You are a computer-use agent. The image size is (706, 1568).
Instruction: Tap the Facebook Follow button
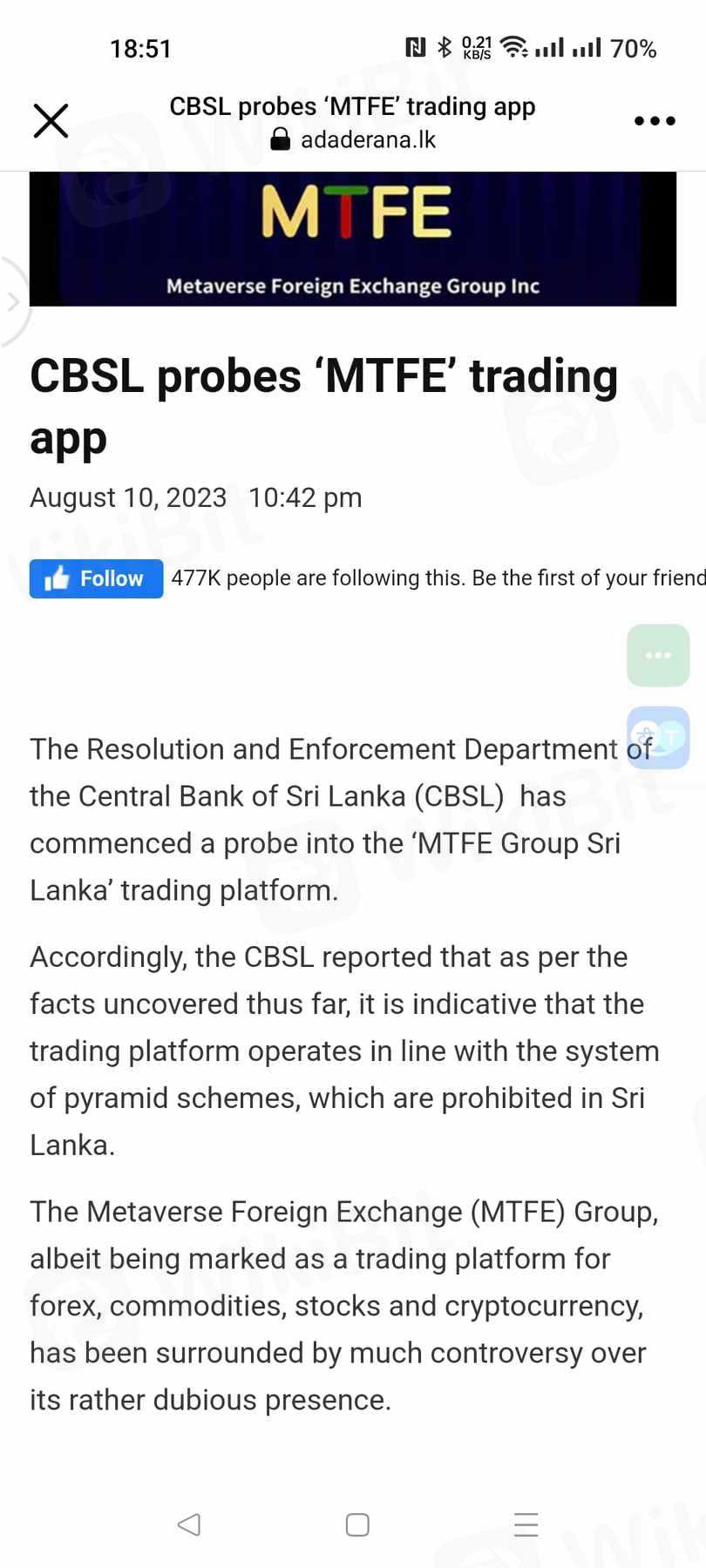click(x=96, y=578)
